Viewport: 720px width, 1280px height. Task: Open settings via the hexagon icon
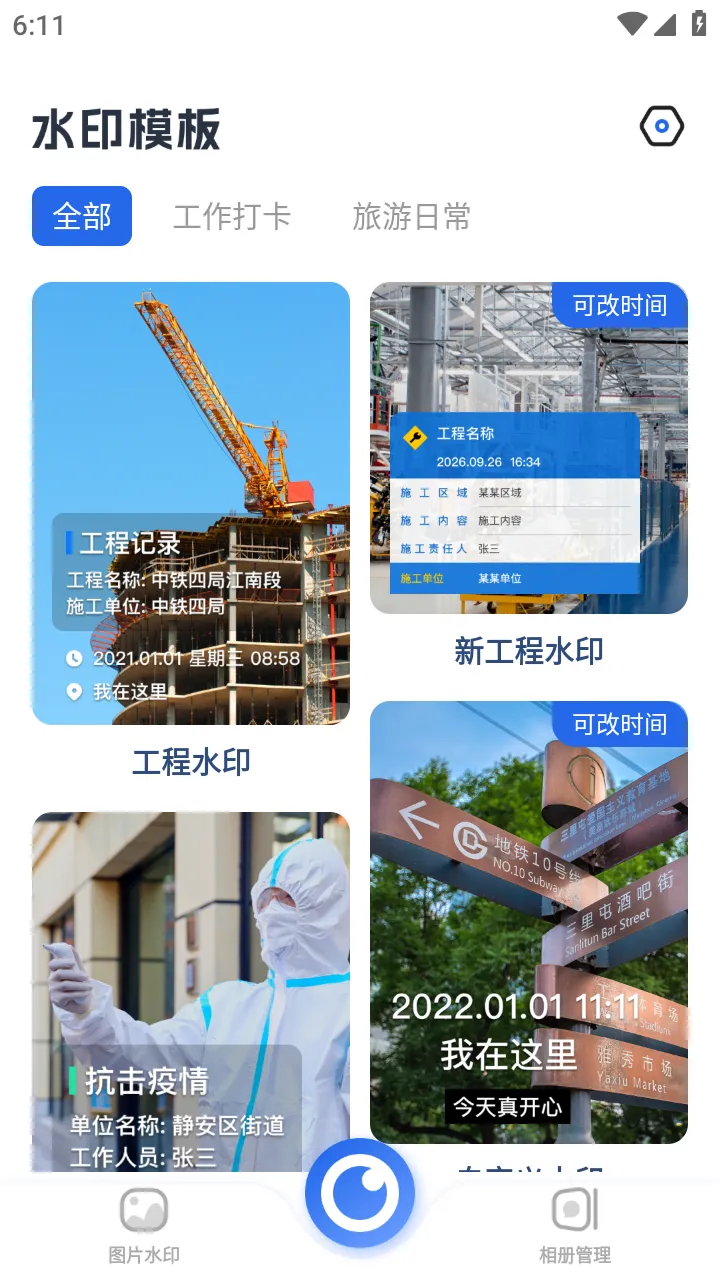click(660, 126)
